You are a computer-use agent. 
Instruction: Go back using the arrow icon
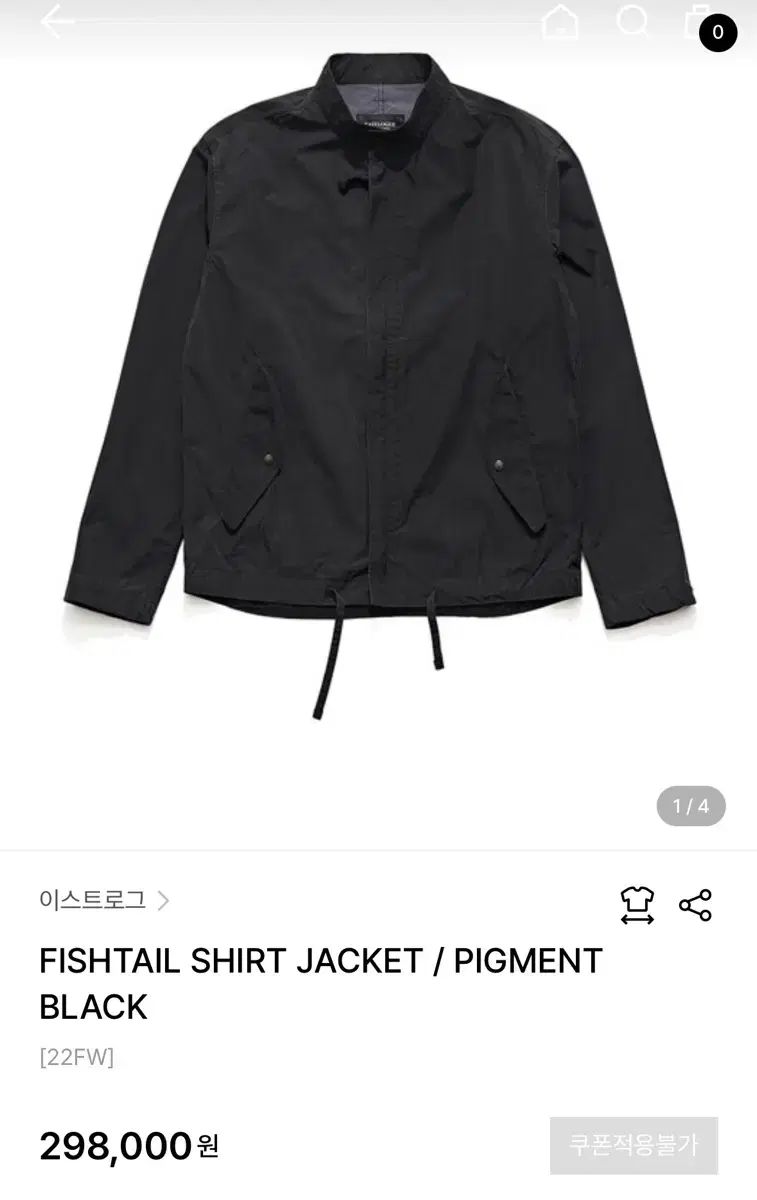tap(57, 21)
